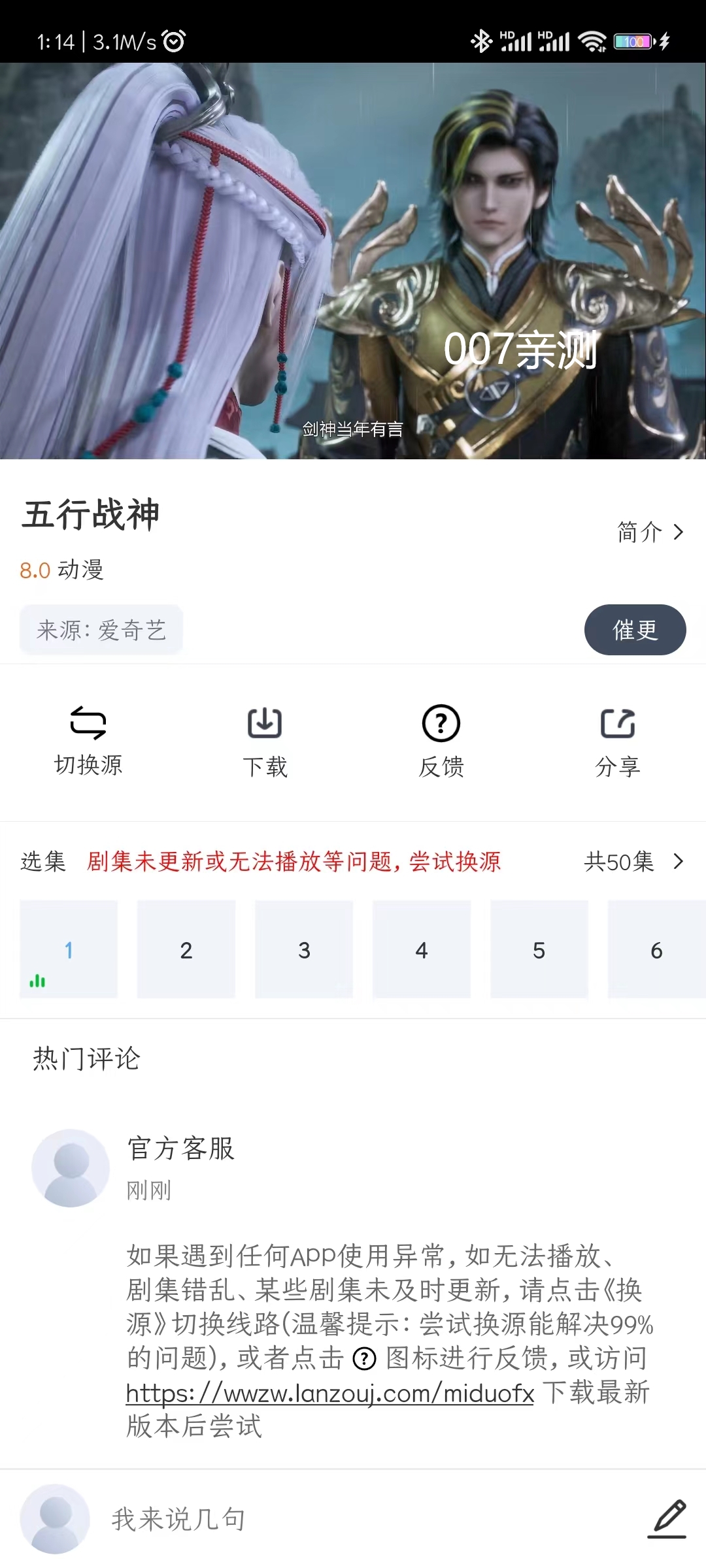Select episode 3

[x=304, y=949]
